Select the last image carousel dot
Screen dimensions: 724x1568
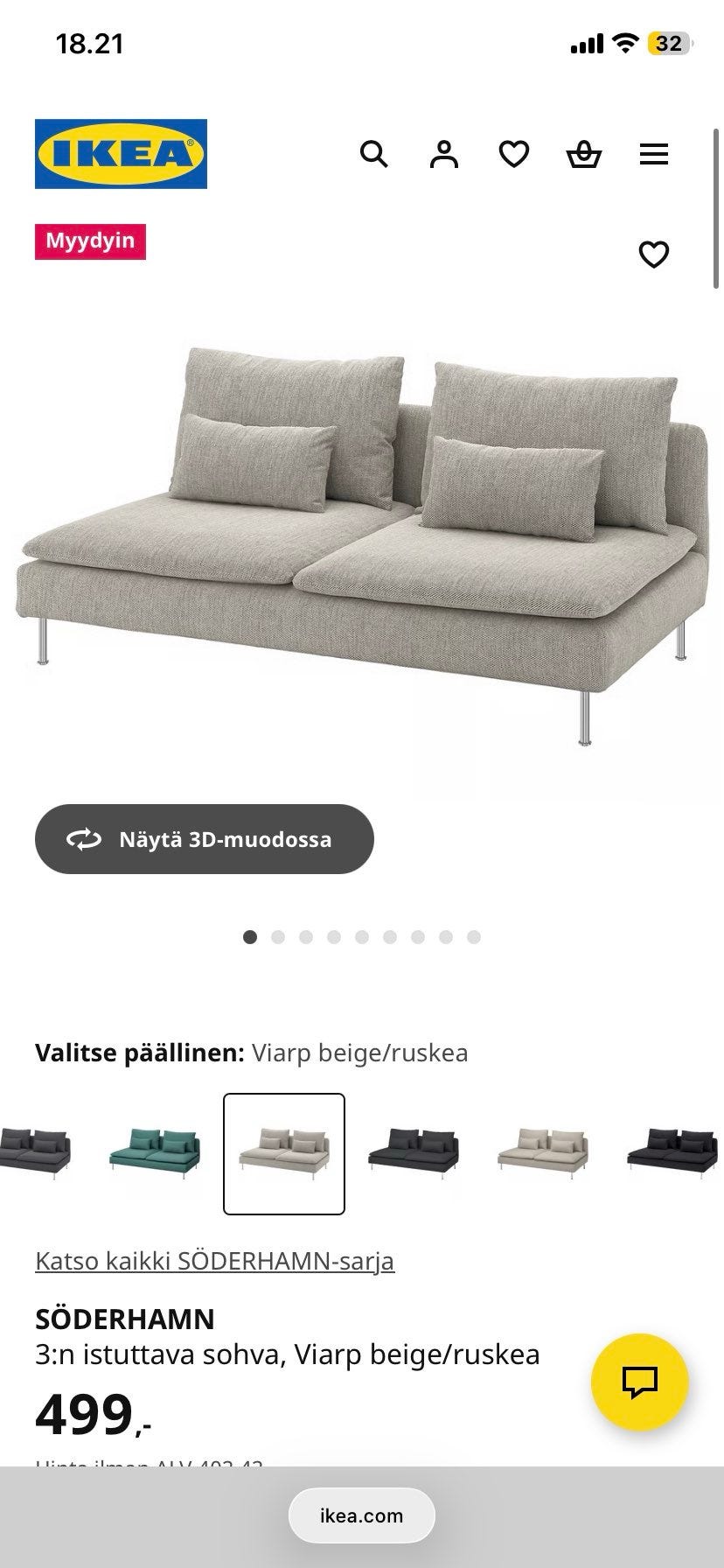point(474,936)
